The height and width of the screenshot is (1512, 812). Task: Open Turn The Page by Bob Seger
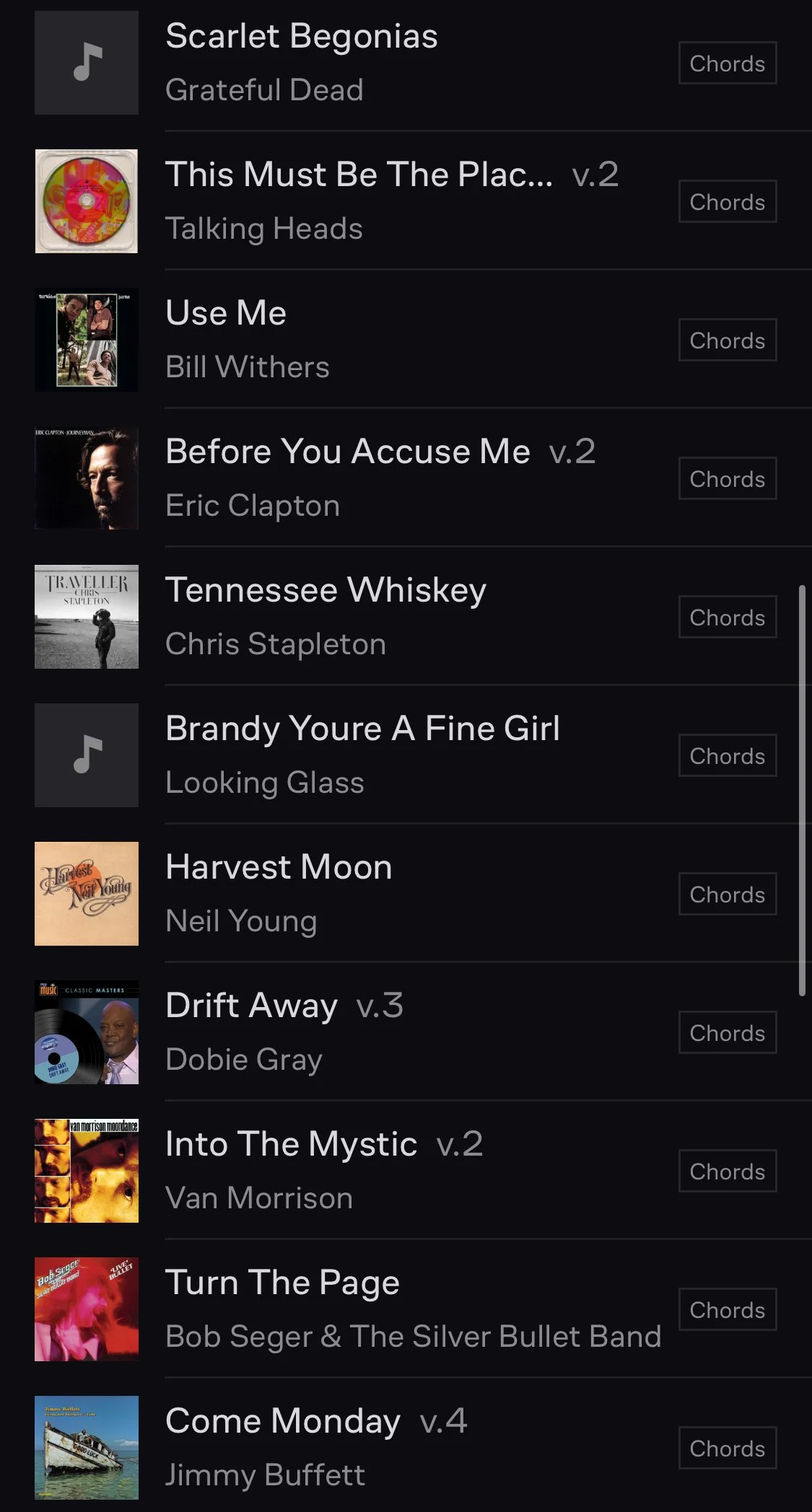[x=282, y=1283]
